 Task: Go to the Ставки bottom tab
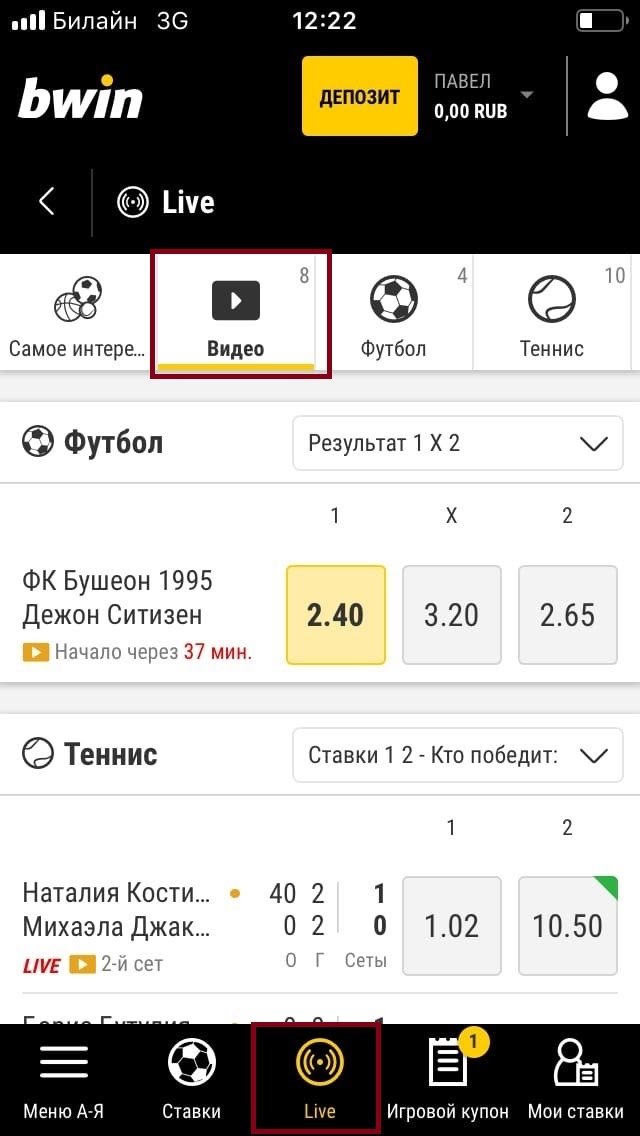(191, 1080)
